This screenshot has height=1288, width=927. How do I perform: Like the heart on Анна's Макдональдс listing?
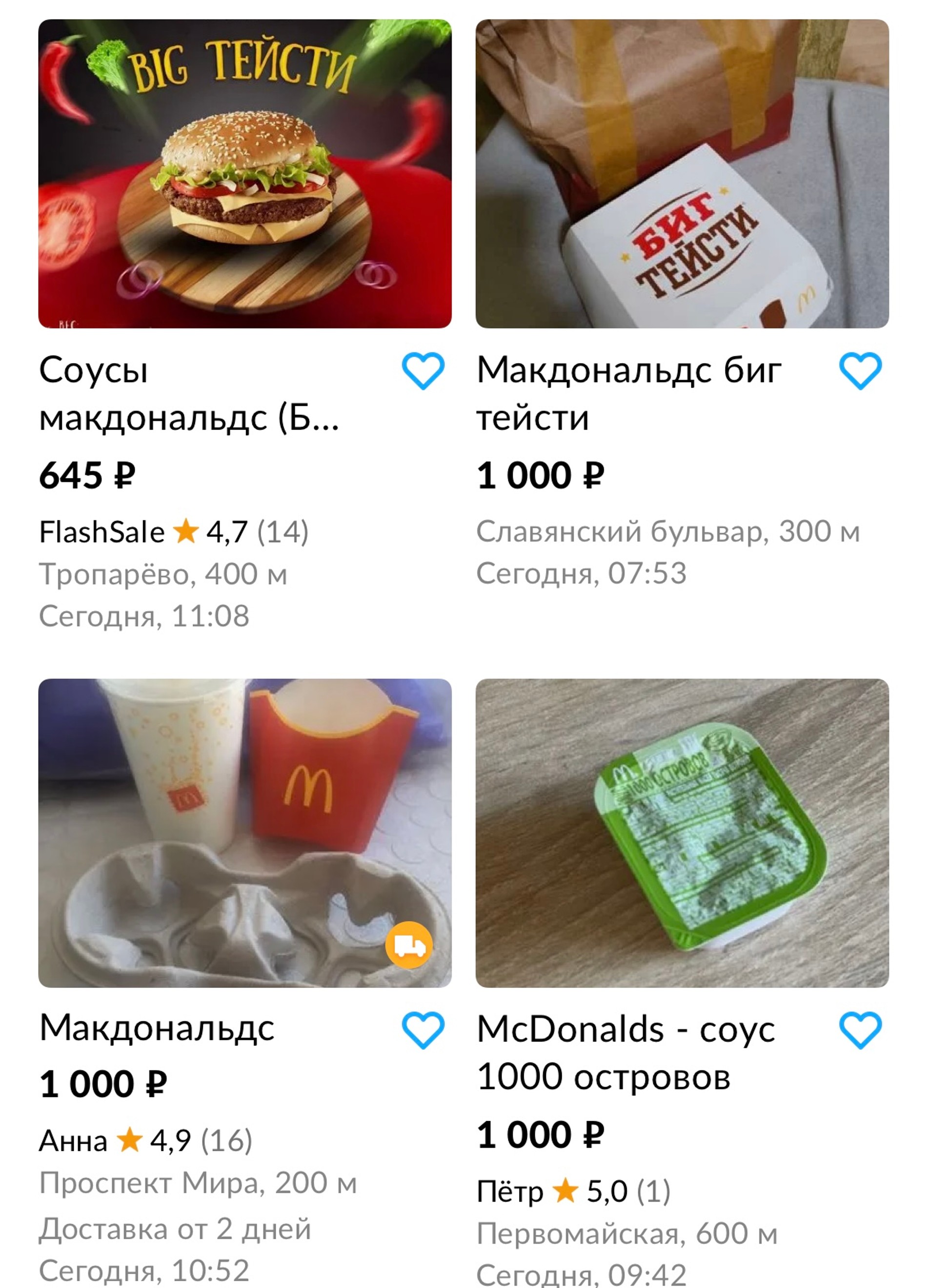click(x=423, y=1030)
